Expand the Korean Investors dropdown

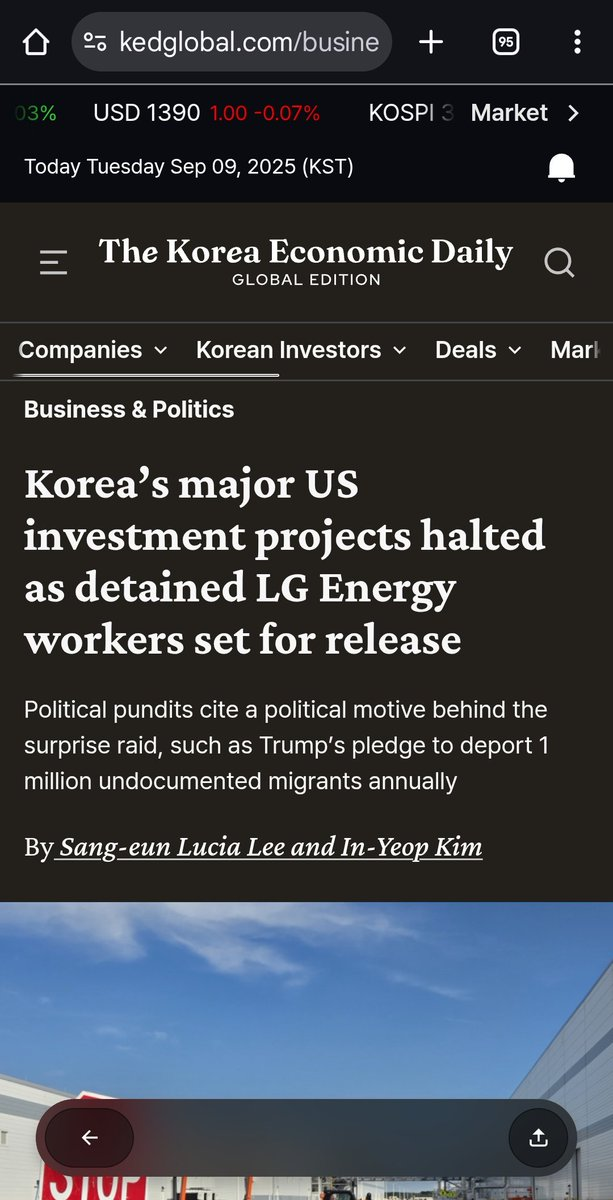tap(301, 350)
